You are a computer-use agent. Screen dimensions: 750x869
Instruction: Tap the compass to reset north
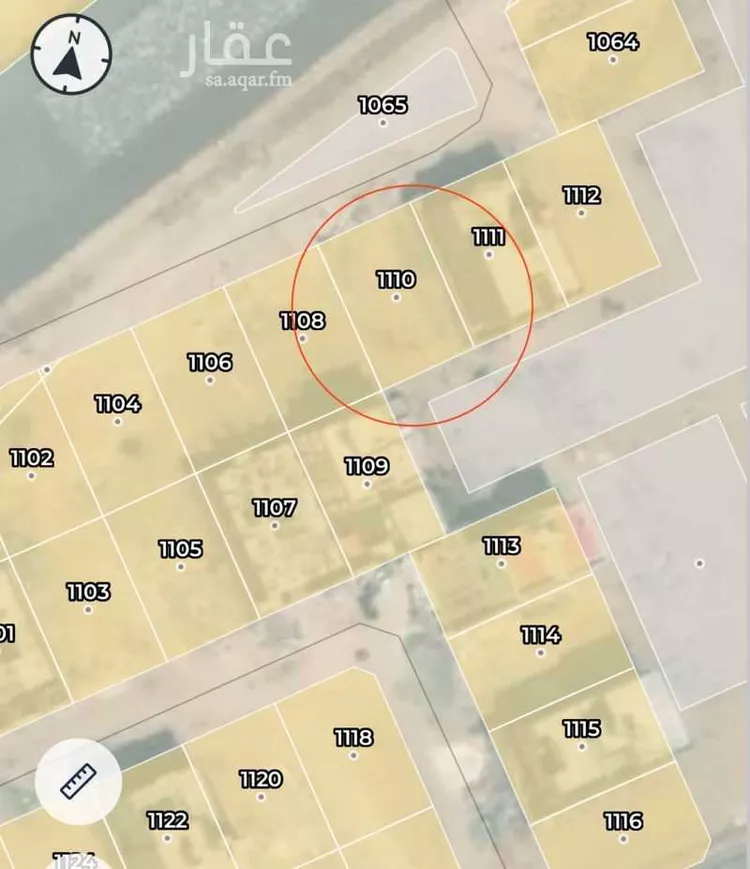71,55
